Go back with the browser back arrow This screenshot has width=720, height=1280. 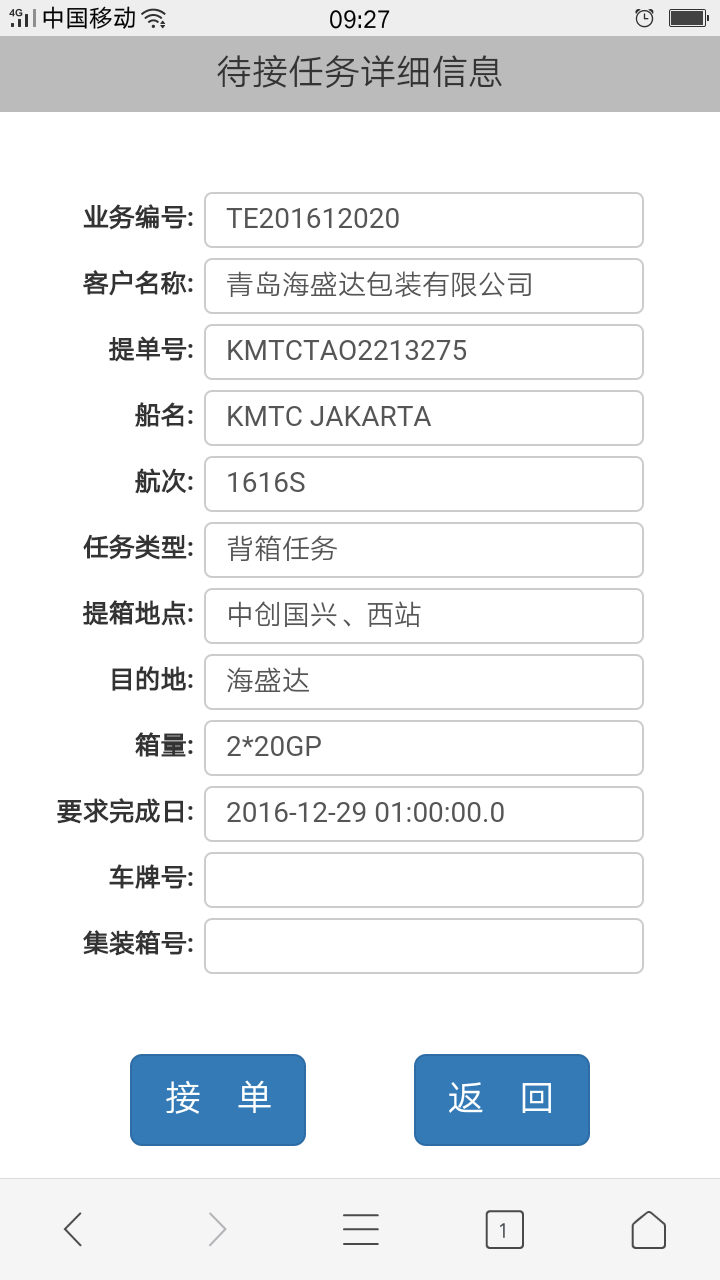[73, 1229]
